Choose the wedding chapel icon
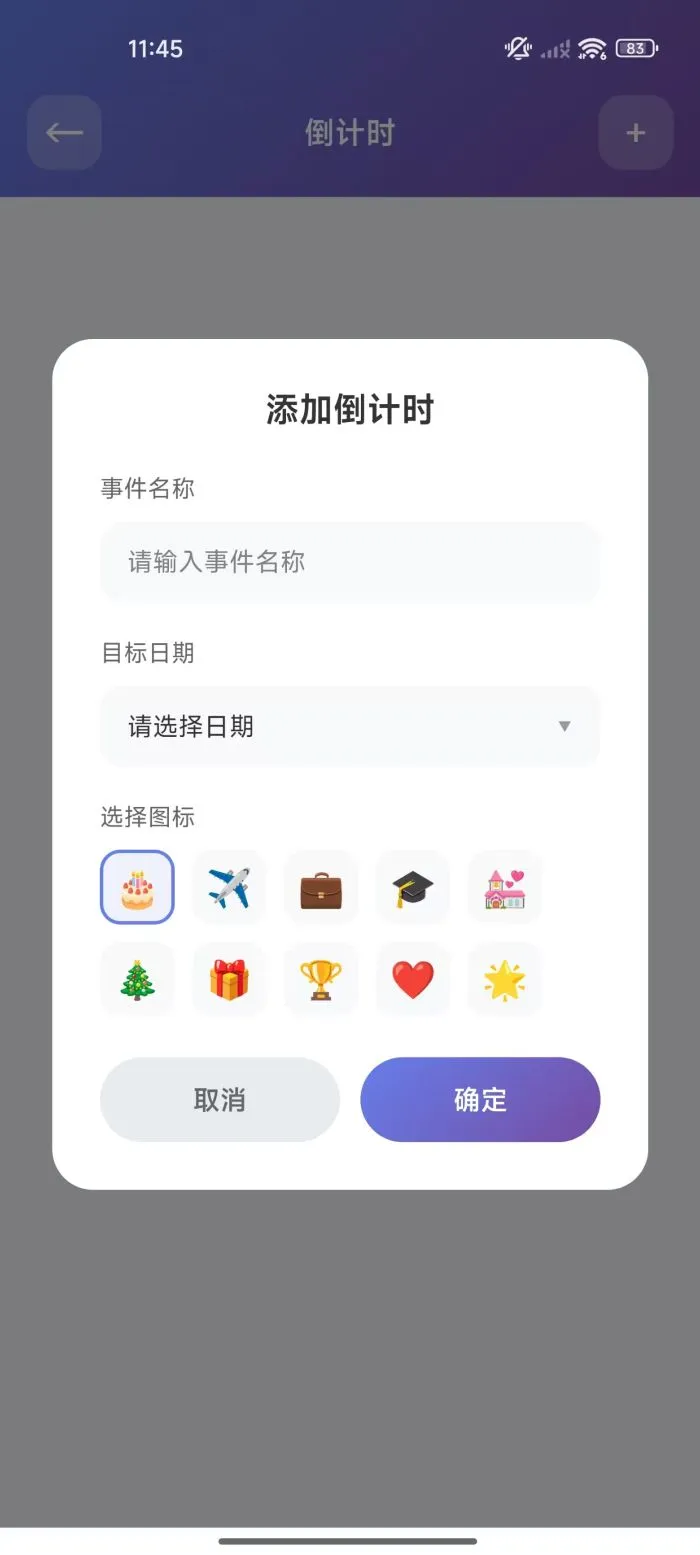 505,887
